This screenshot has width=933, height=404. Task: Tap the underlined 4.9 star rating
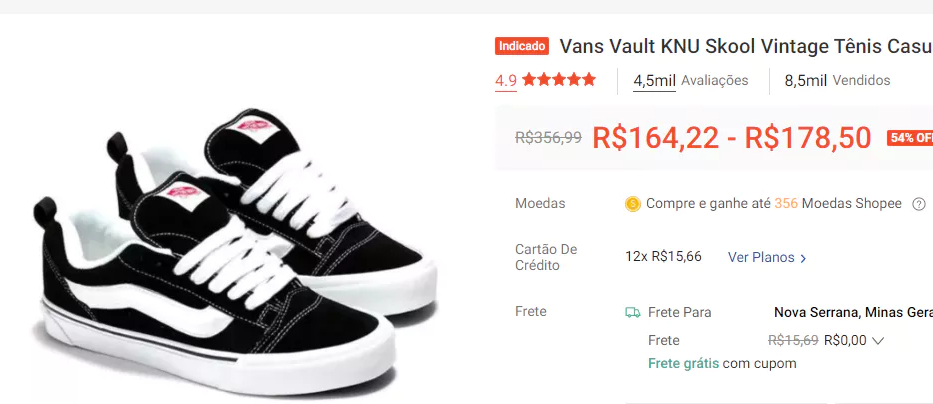click(x=506, y=80)
